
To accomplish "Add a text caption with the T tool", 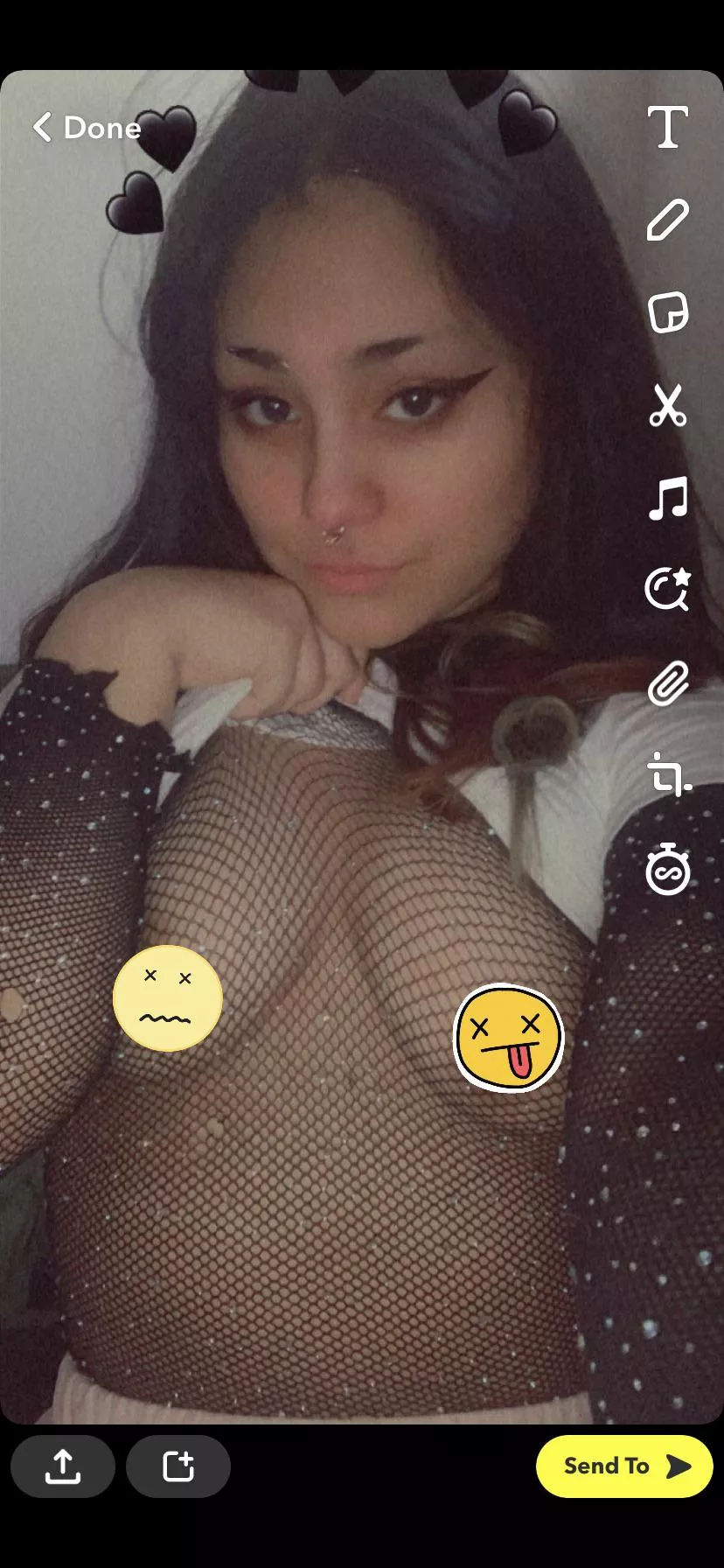I will [668, 128].
